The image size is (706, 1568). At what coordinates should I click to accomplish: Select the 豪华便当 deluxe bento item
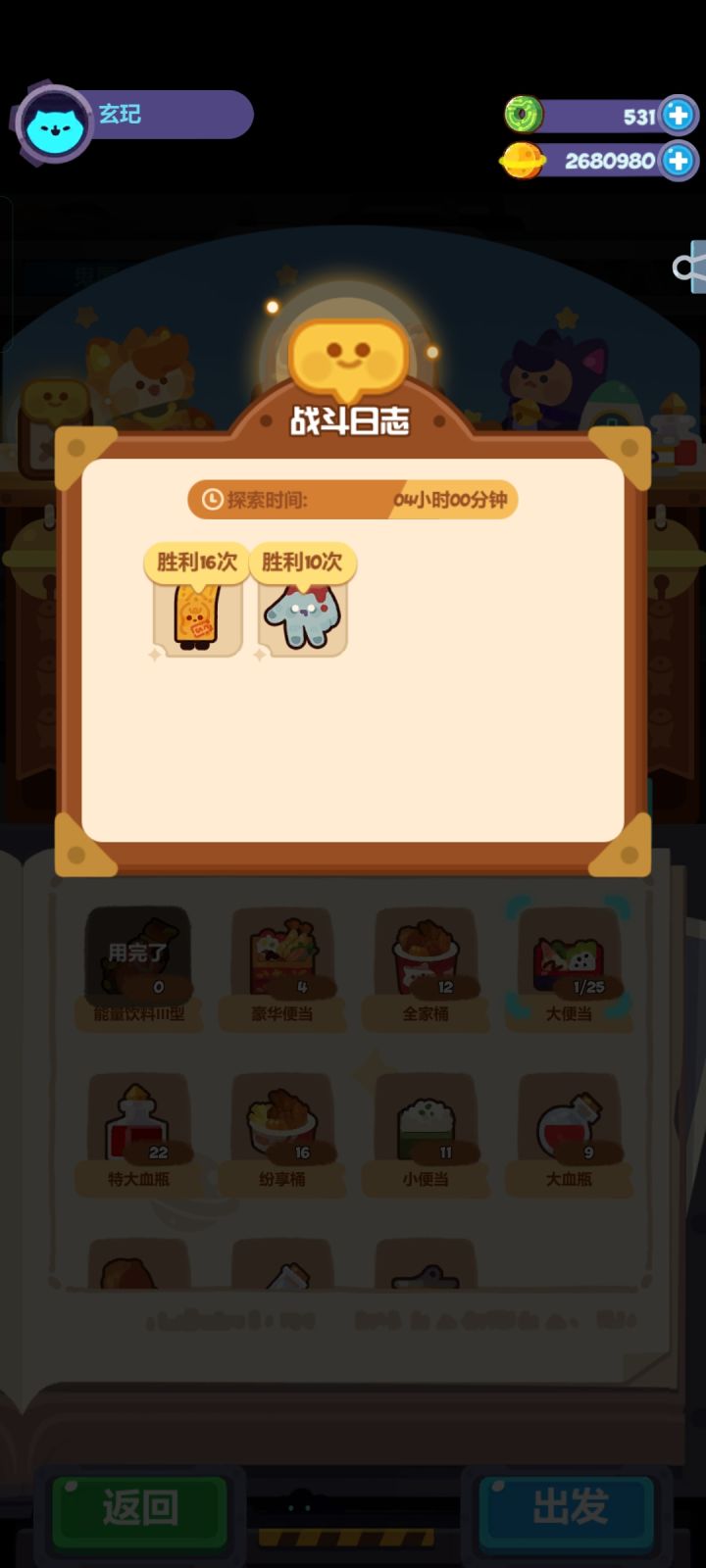[x=281, y=955]
